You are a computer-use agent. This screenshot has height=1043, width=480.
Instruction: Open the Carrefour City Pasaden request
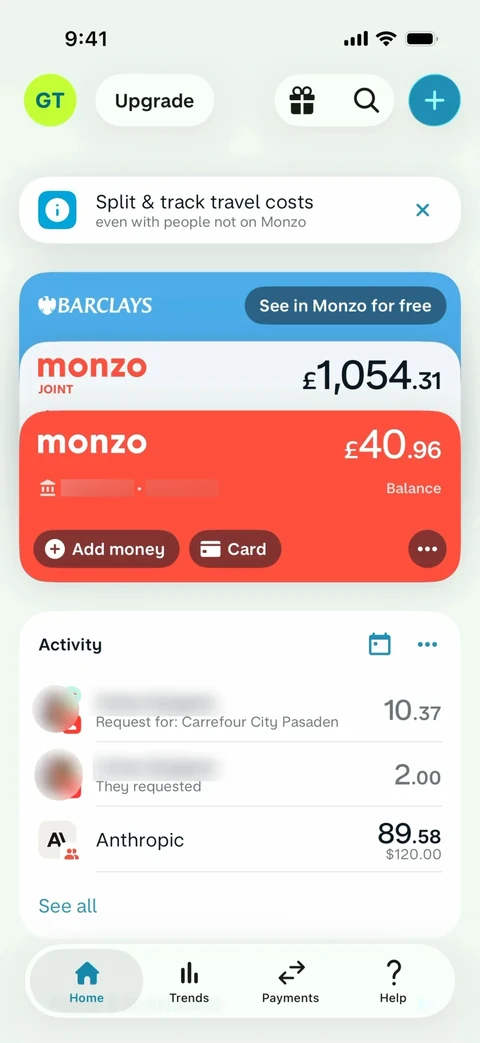(x=239, y=710)
